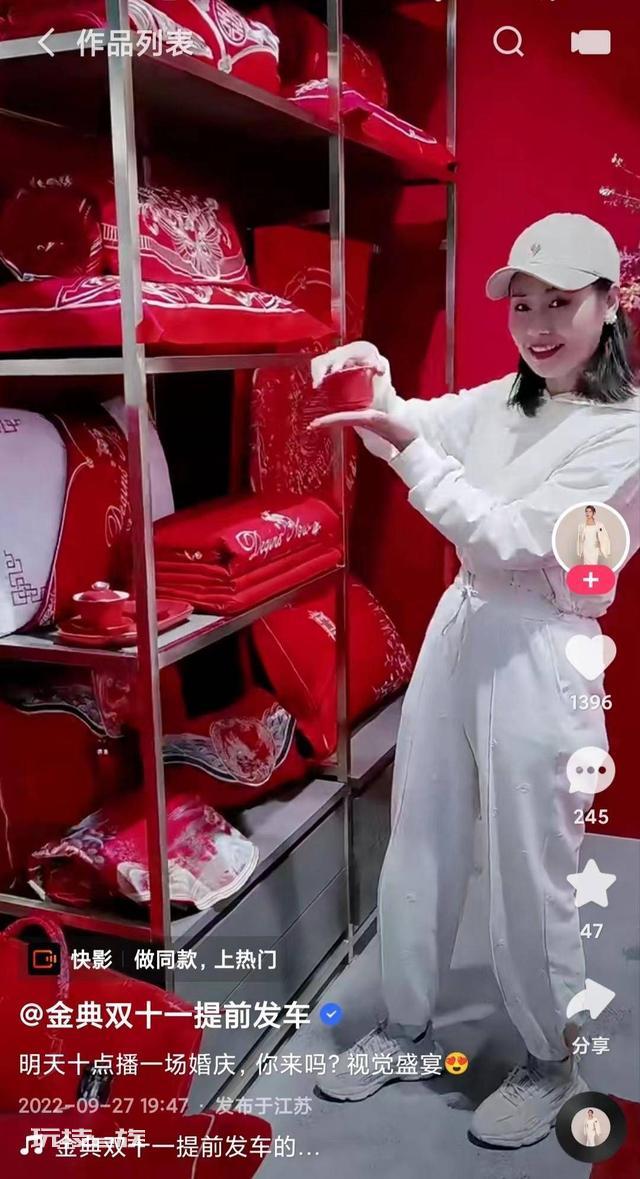Open the comments bubble
The height and width of the screenshot is (1179, 640).
click(x=590, y=771)
